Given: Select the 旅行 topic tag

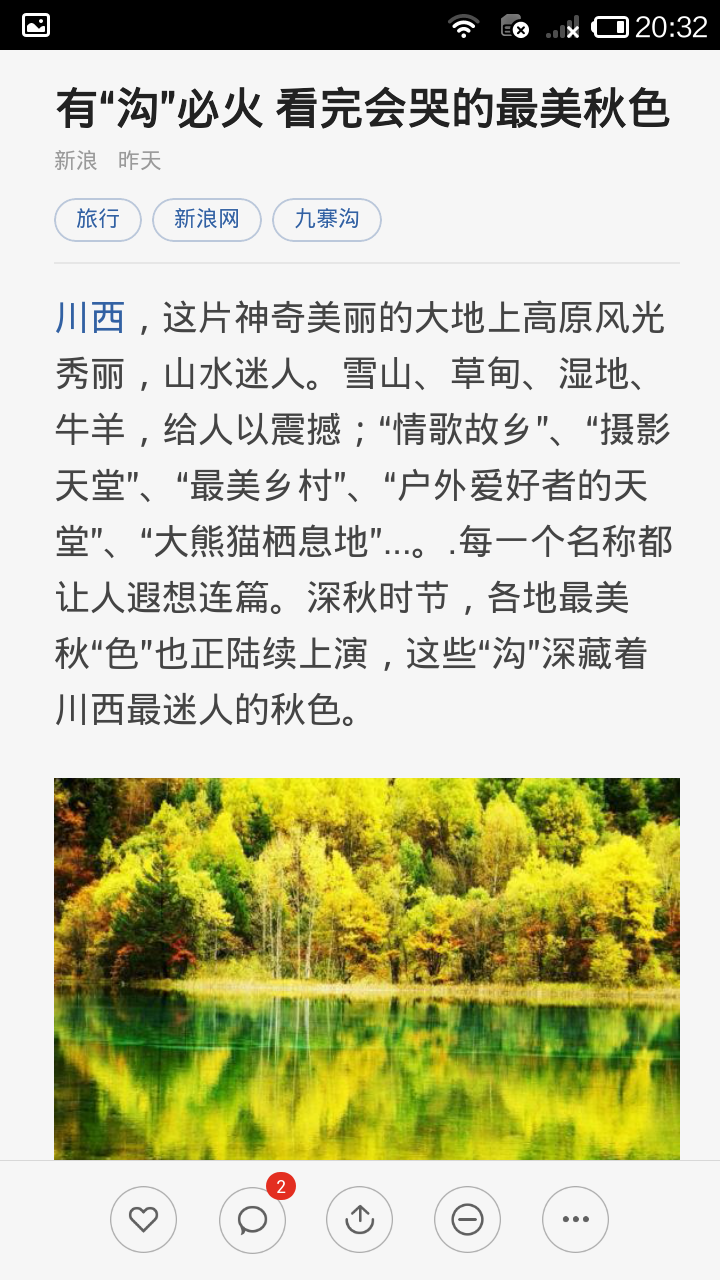Looking at the screenshot, I should pos(97,219).
